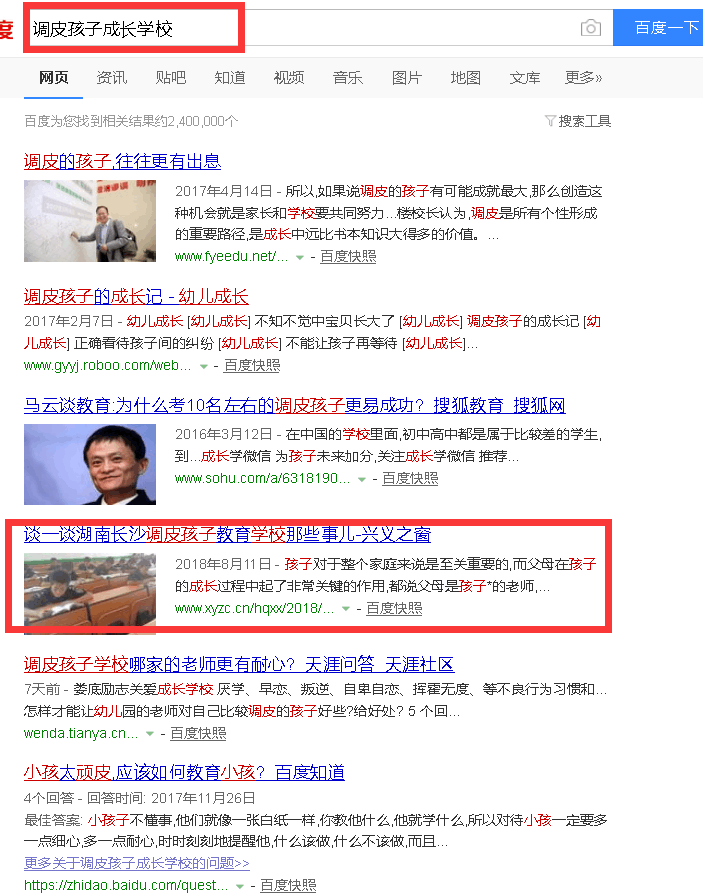Open the camera image search icon
The height and width of the screenshot is (895, 703).
(x=591, y=28)
